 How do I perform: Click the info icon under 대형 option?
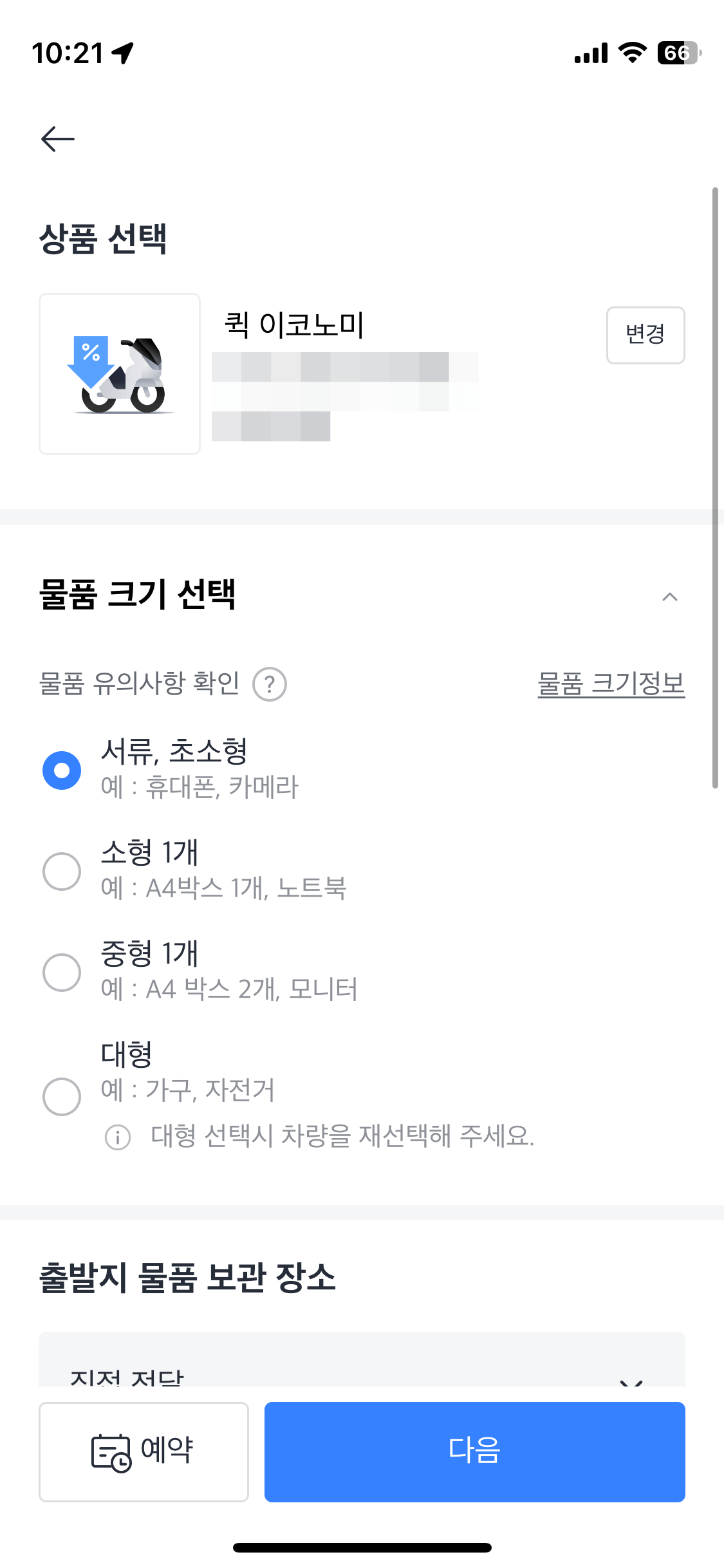[118, 1135]
